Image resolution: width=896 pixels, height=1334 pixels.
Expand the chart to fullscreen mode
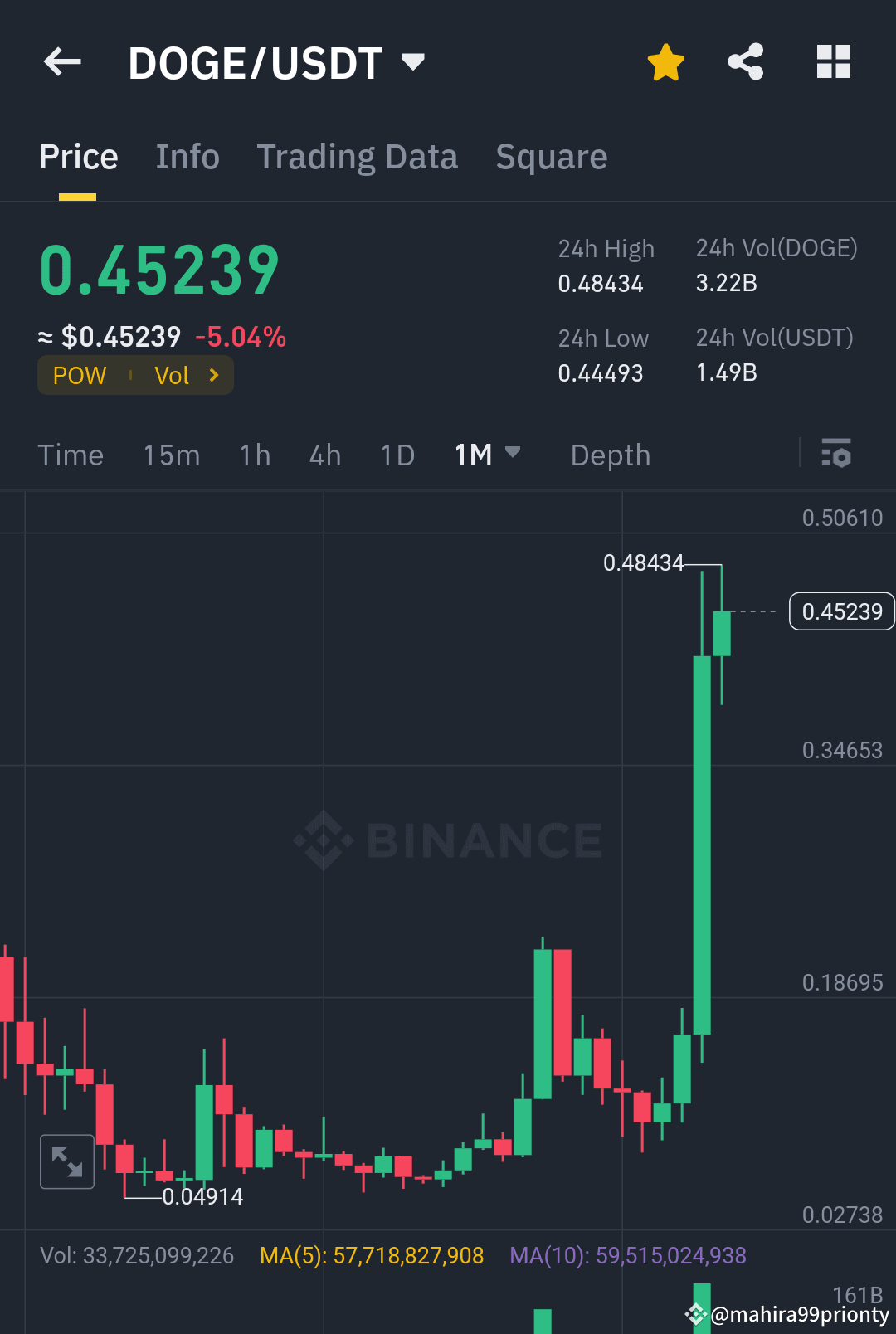click(66, 1161)
